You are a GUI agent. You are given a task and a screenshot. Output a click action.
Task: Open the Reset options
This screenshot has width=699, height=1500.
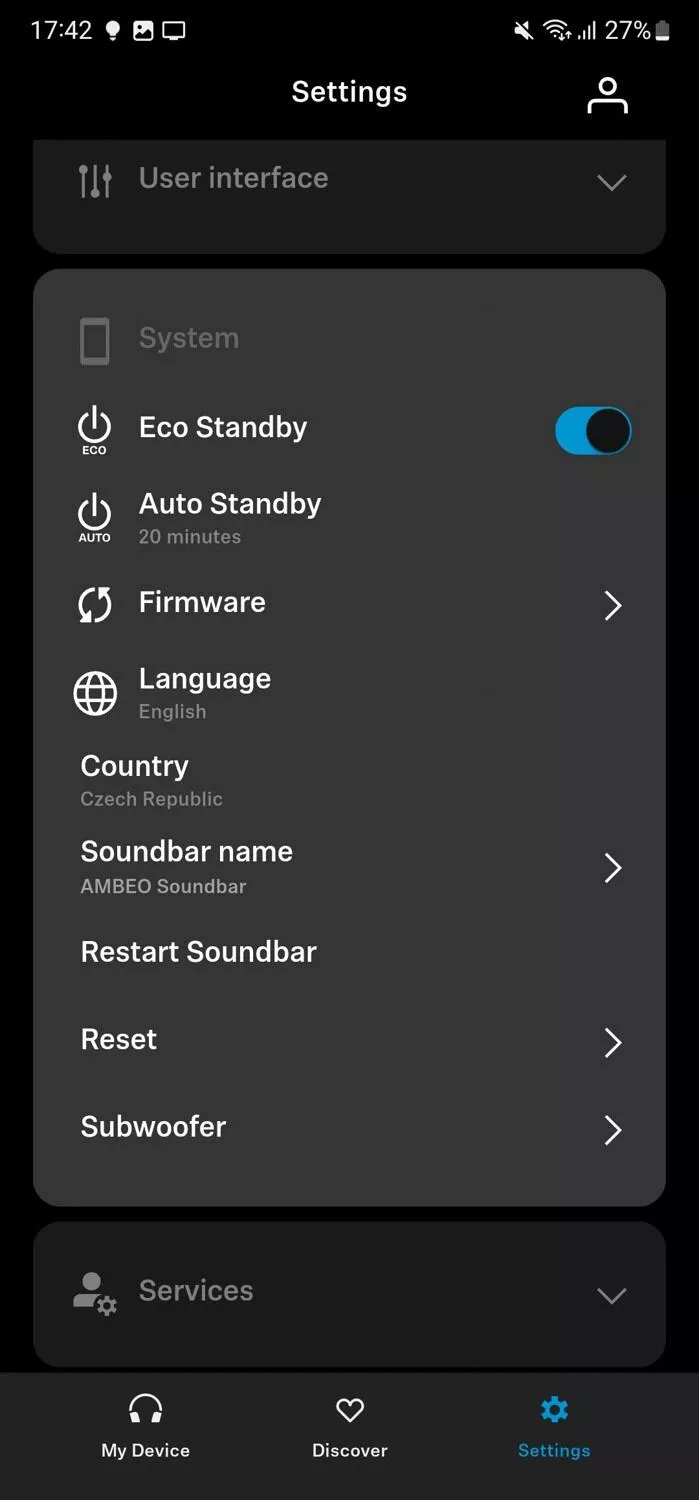pyautogui.click(x=349, y=1040)
